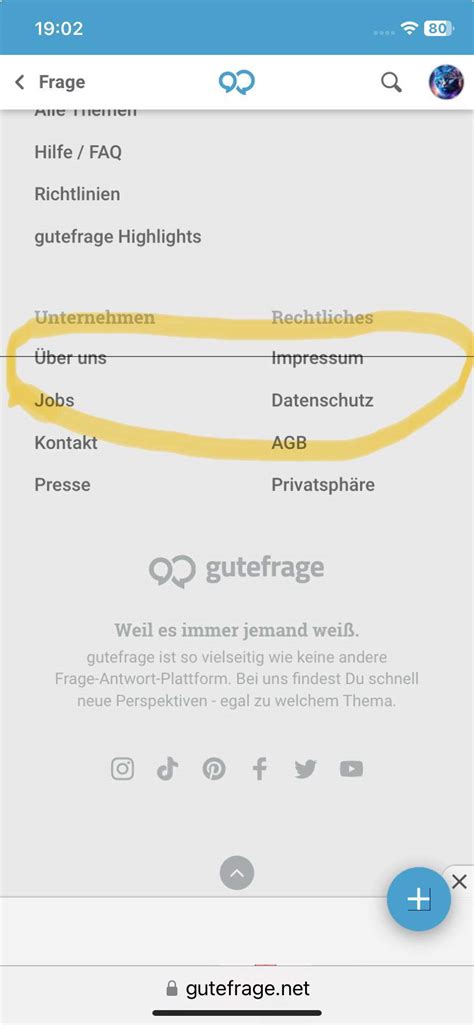The image size is (474, 1025).
Task: Open Hilfe / FAQ link
Action: tap(78, 152)
